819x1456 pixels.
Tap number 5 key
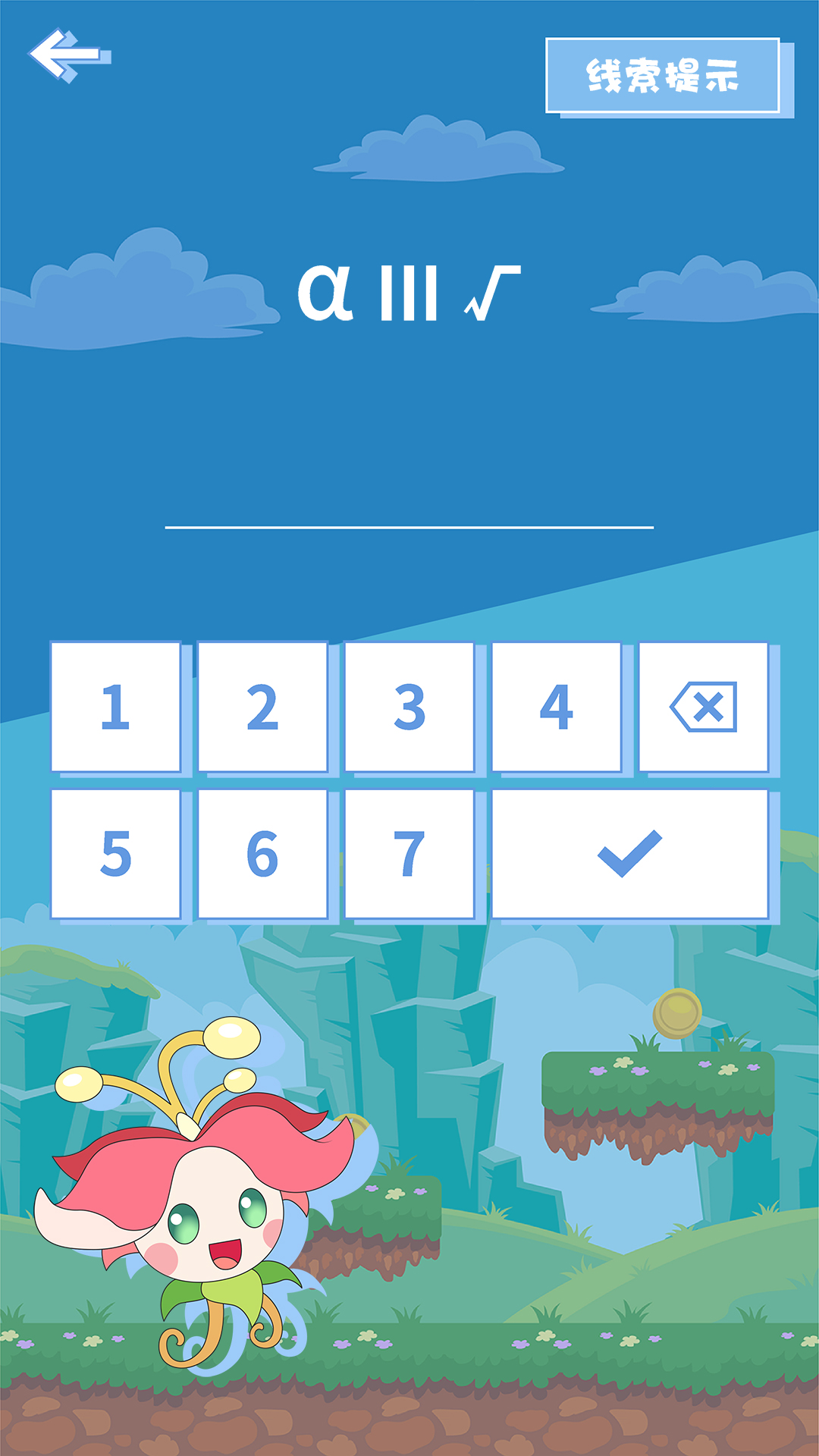pos(116,854)
